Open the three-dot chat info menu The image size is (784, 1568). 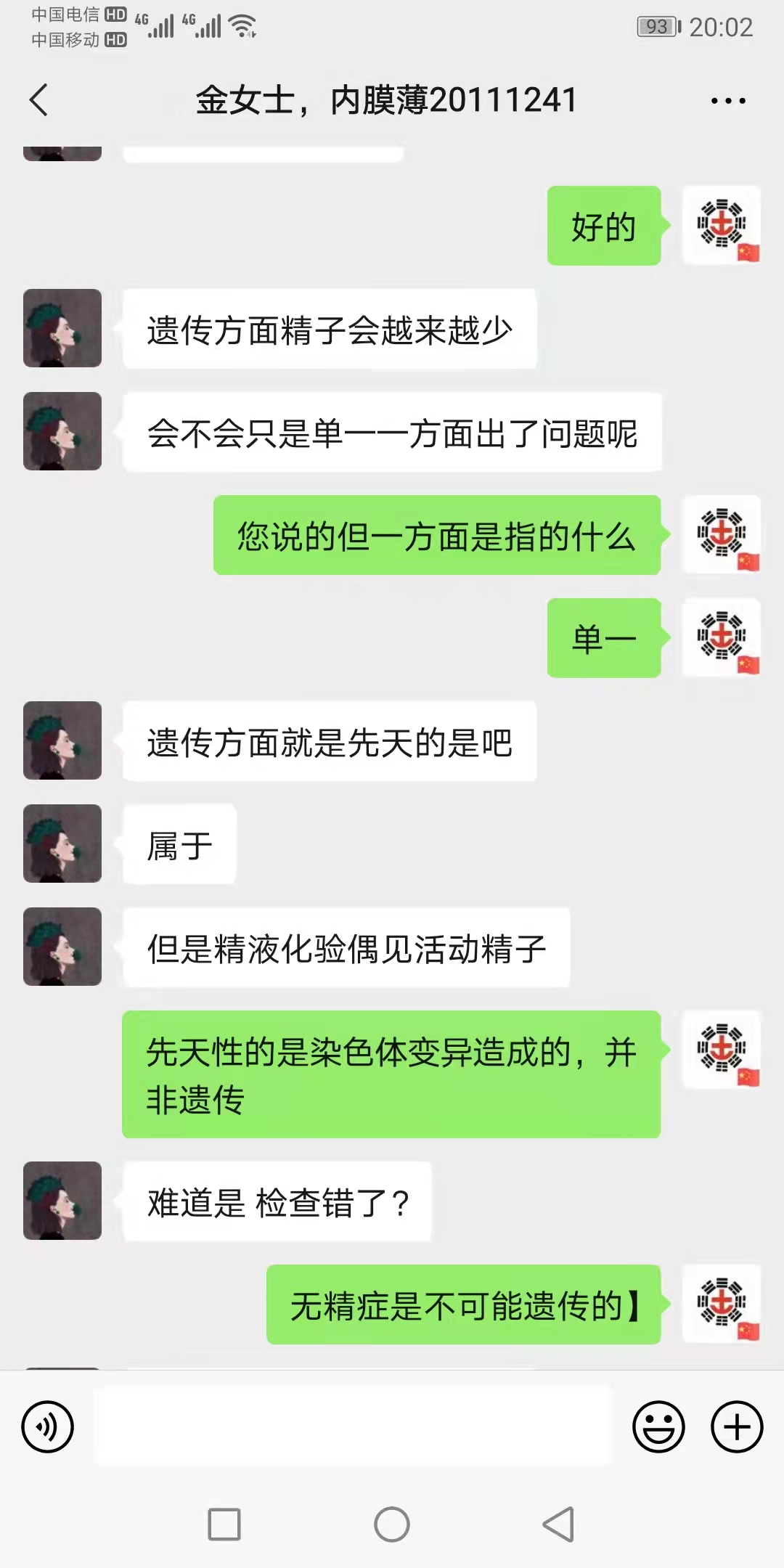[x=728, y=100]
